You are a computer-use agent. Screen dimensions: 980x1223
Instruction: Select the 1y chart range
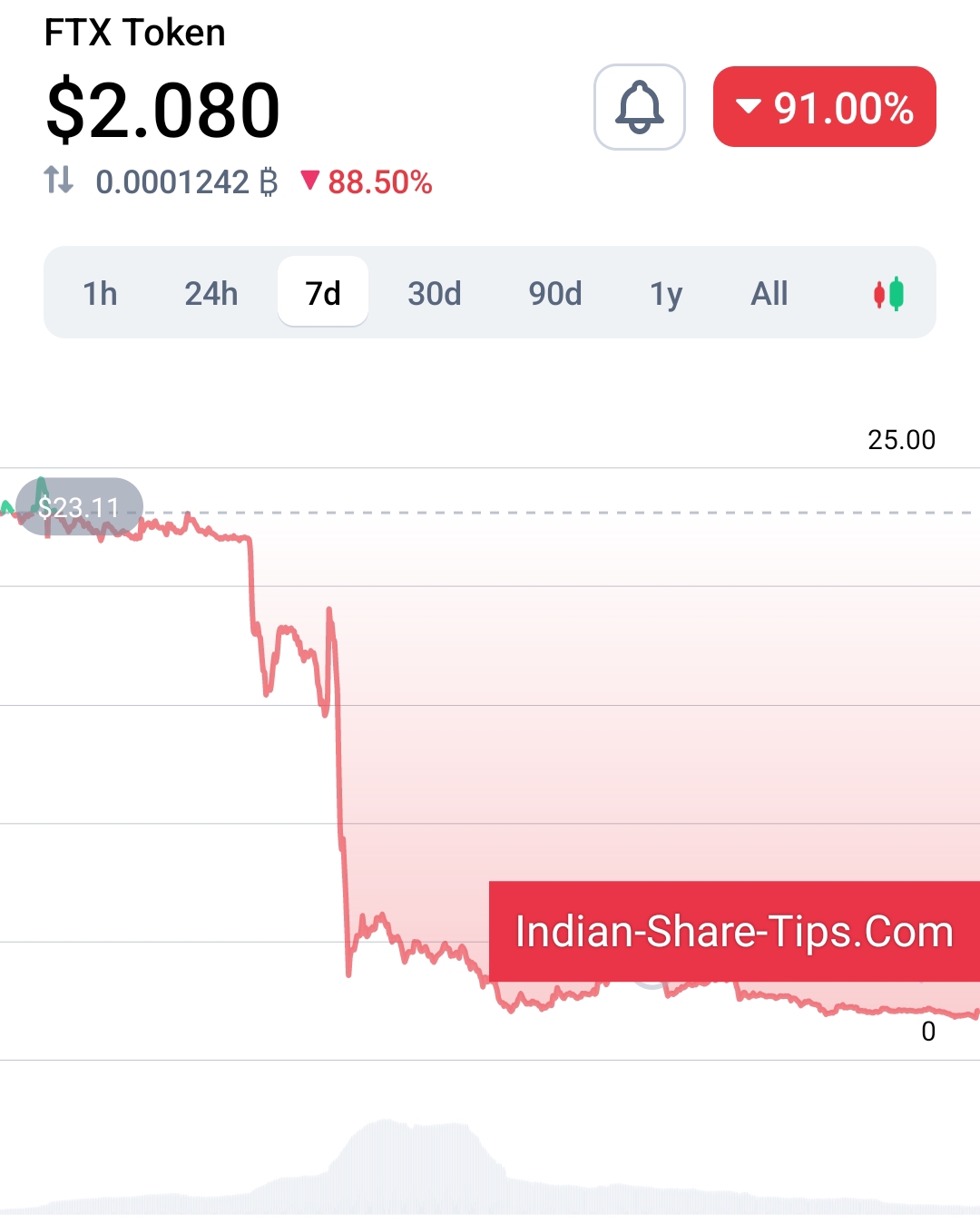tap(666, 294)
